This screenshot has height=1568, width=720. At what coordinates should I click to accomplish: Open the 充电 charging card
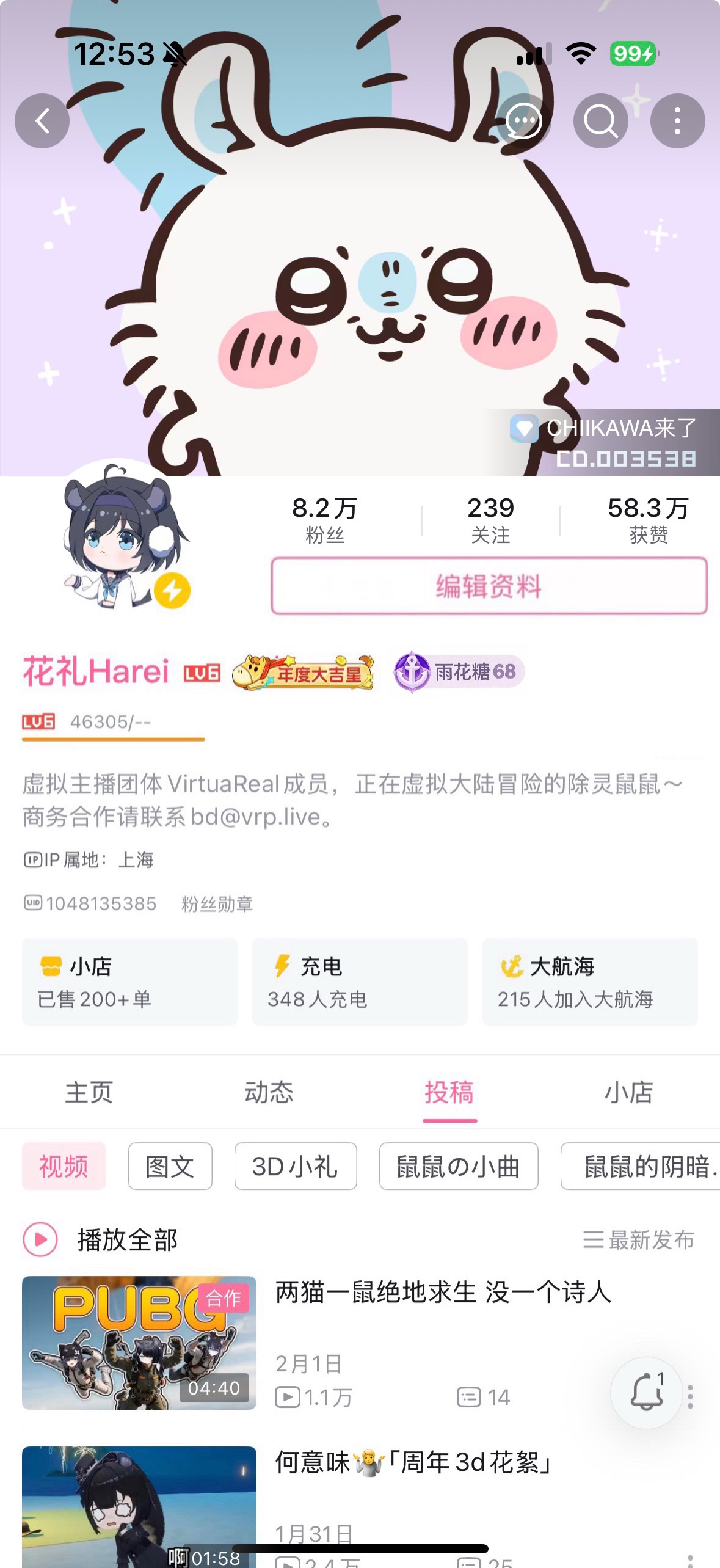pyautogui.click(x=359, y=981)
